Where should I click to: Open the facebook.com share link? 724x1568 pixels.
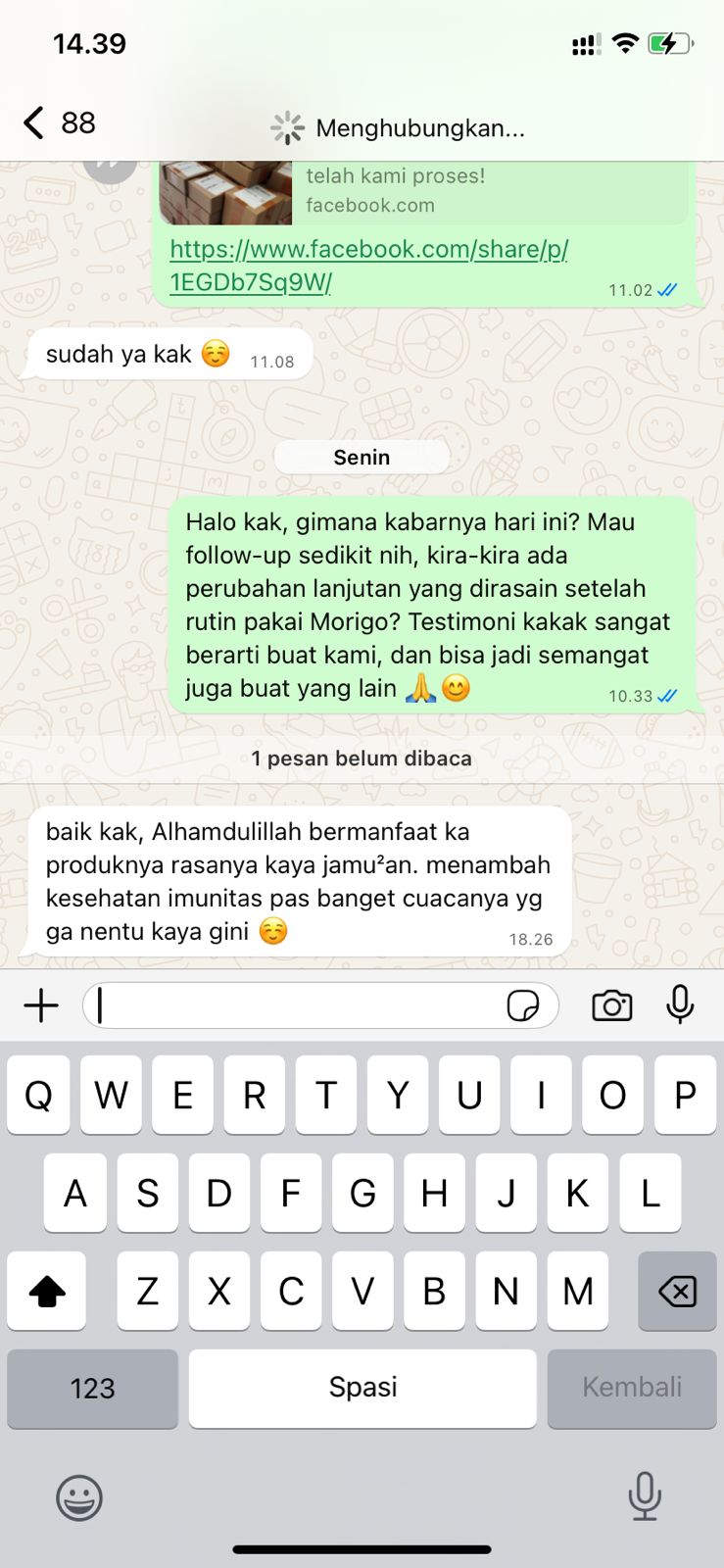[368, 265]
